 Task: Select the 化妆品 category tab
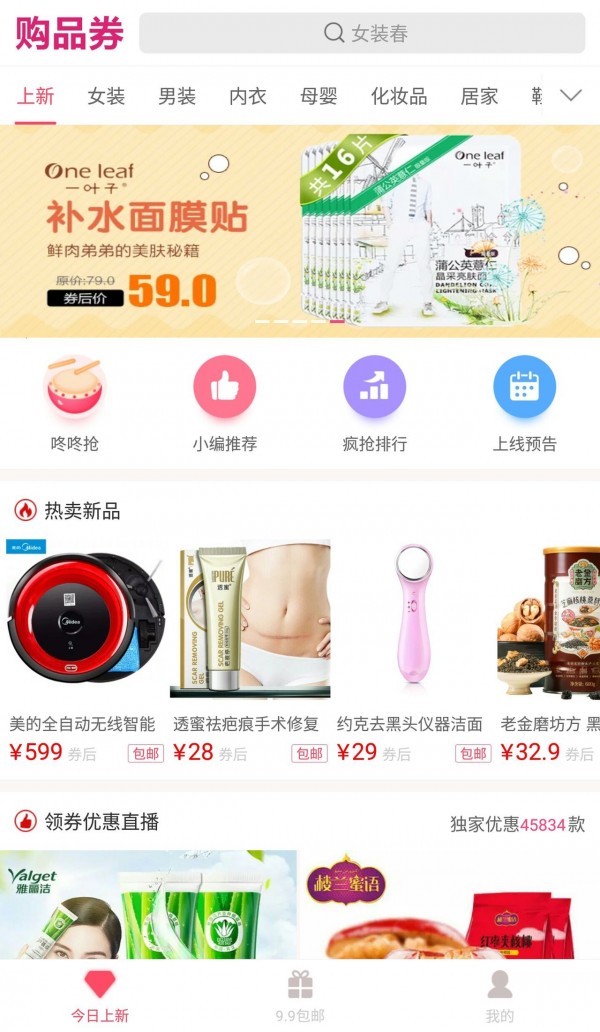(399, 96)
